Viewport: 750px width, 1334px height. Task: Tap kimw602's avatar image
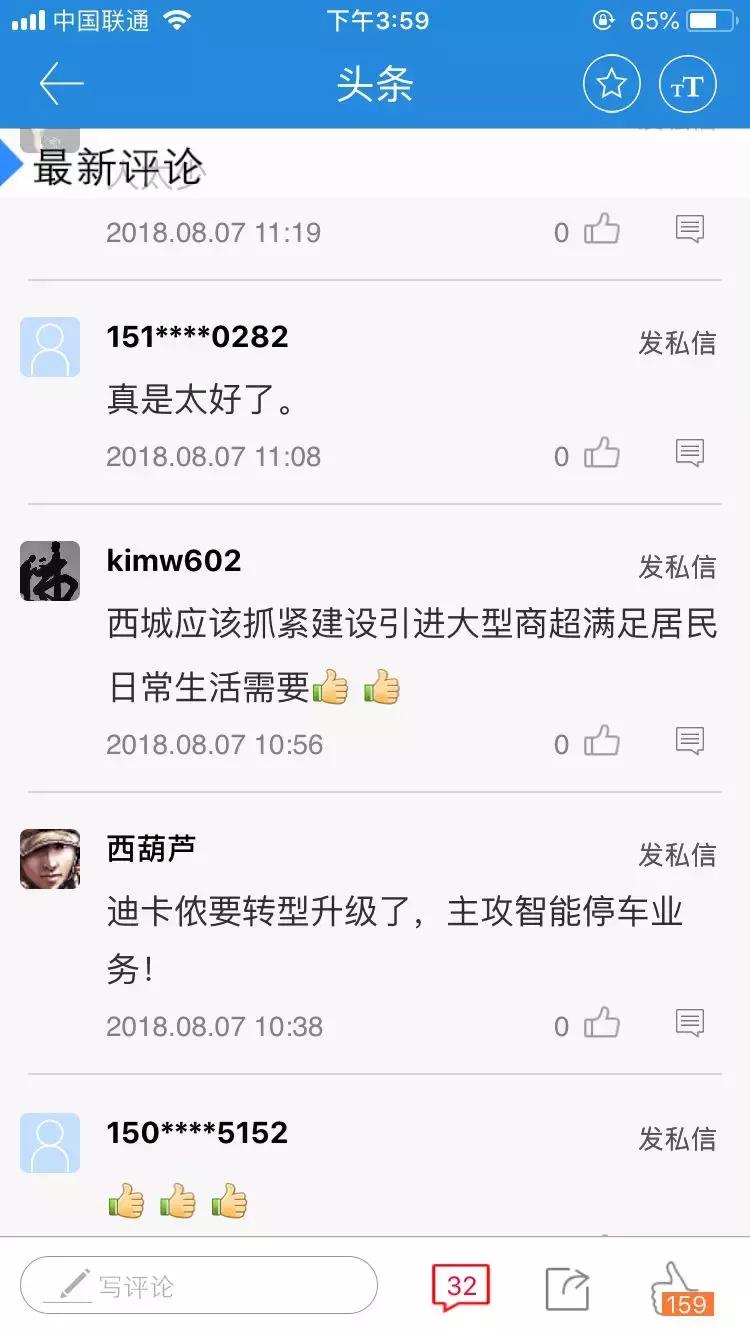coord(50,572)
